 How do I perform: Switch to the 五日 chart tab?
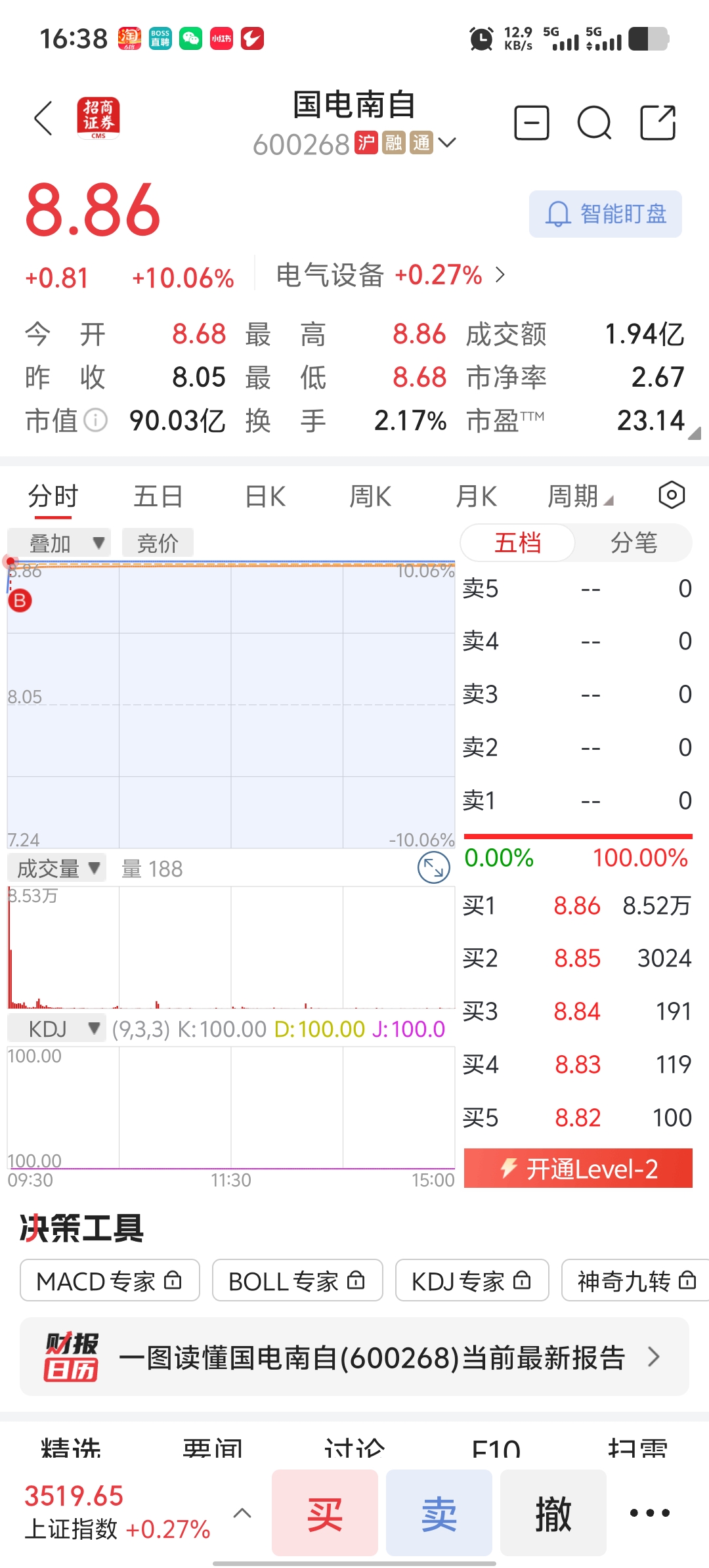click(158, 496)
